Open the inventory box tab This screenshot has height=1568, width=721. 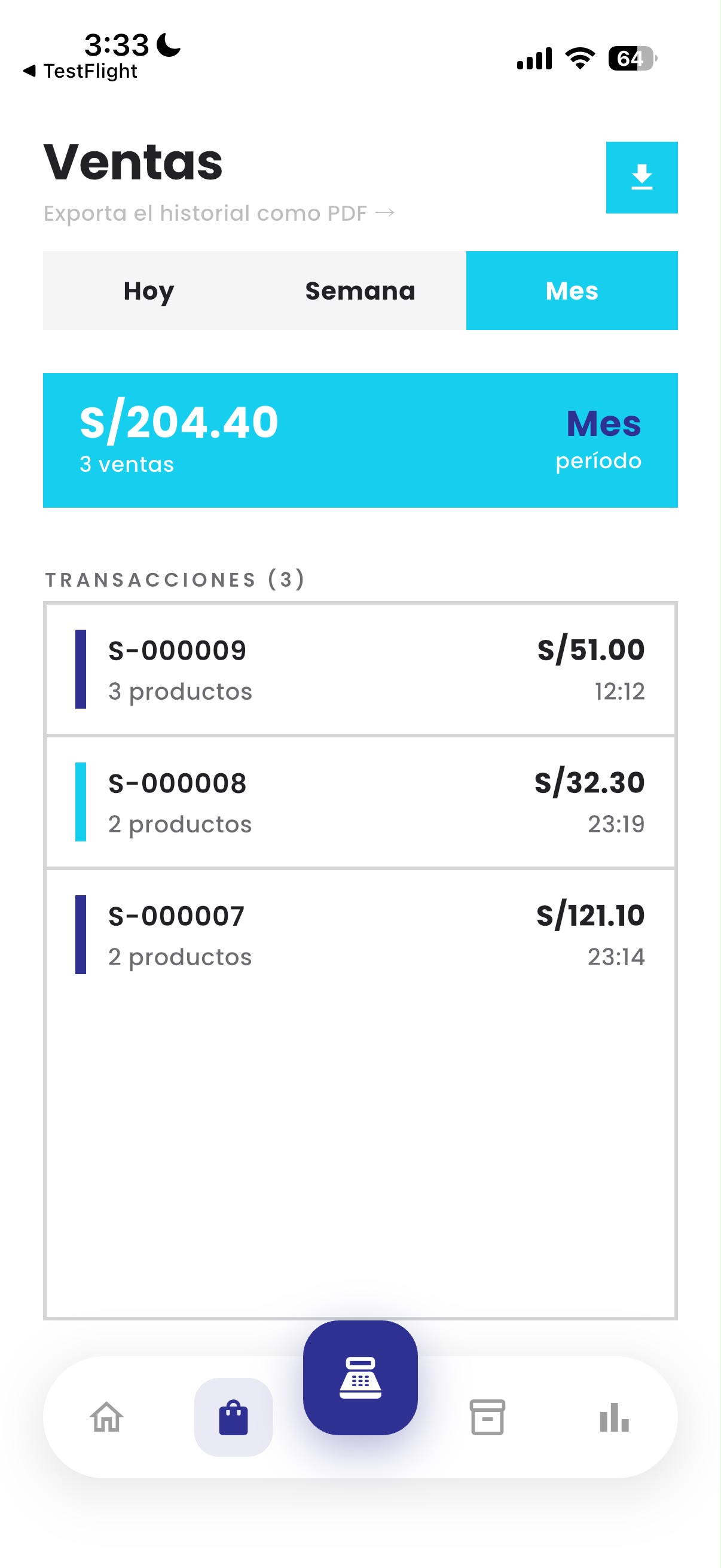[x=487, y=1417]
